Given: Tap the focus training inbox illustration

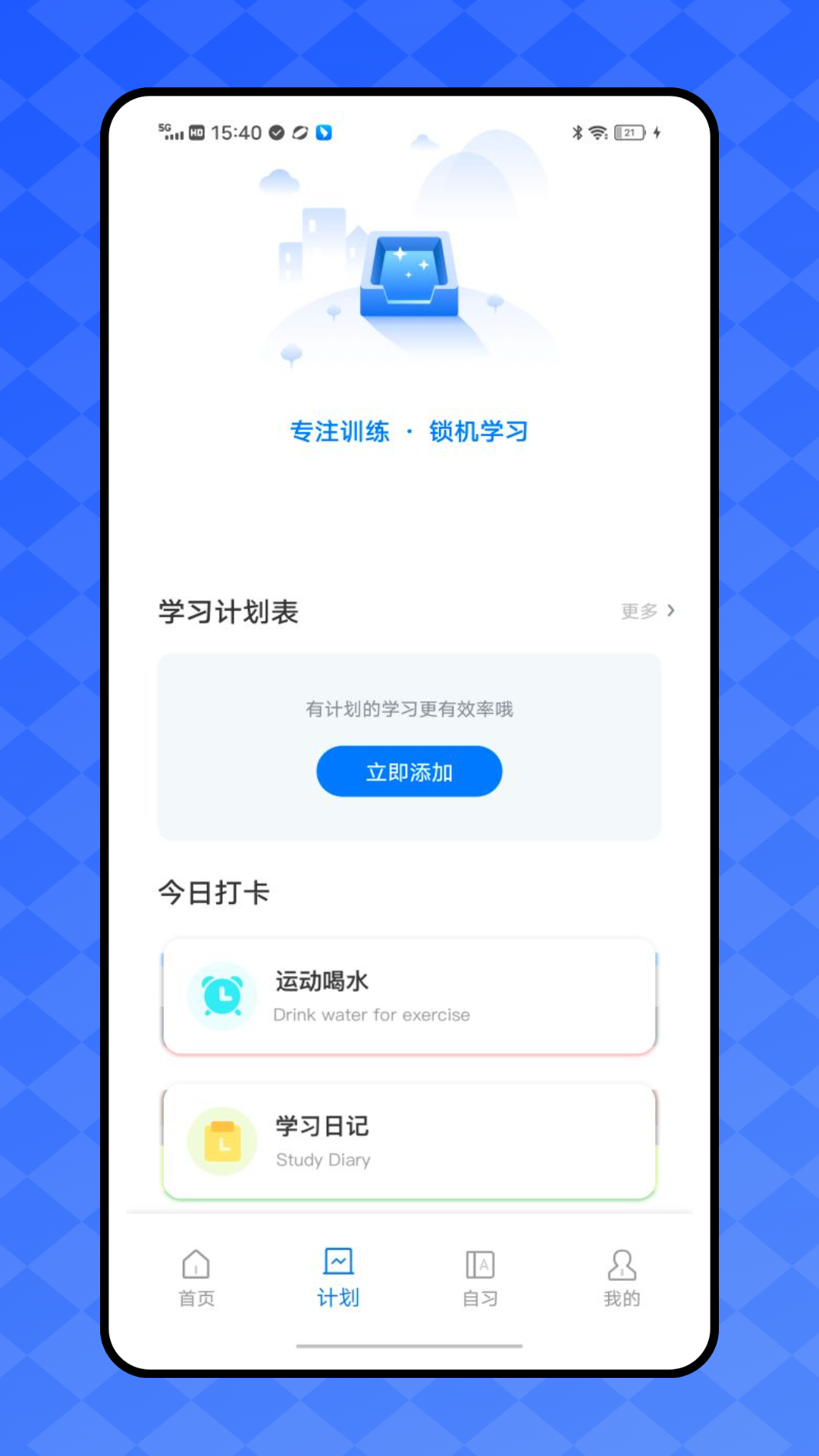Looking at the screenshot, I should [x=409, y=273].
